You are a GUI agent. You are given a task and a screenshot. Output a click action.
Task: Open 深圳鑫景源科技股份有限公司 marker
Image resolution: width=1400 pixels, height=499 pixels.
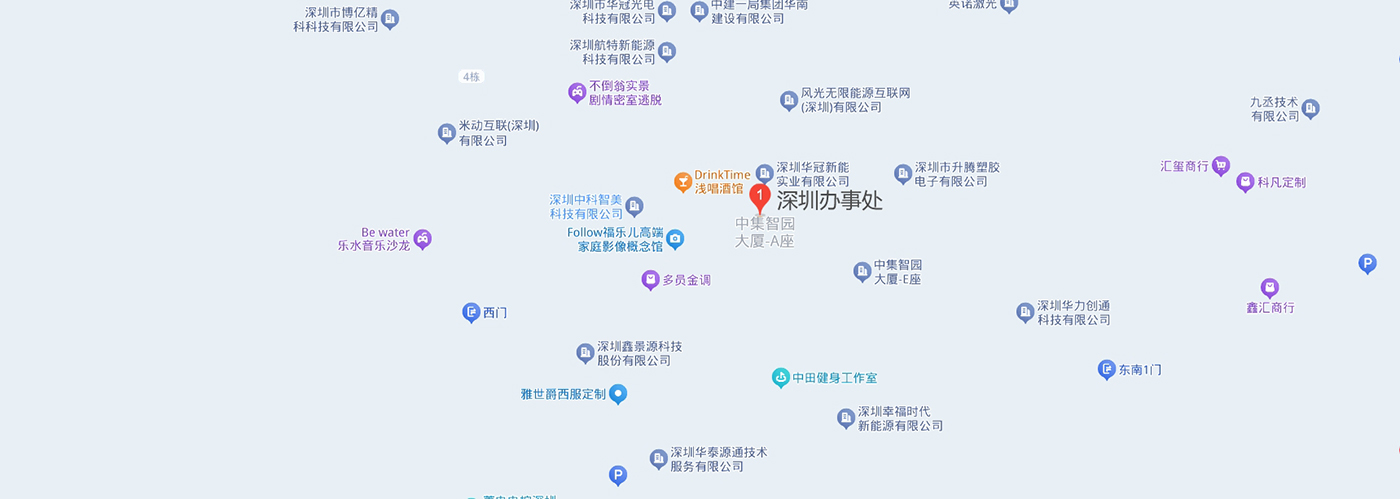coord(585,352)
